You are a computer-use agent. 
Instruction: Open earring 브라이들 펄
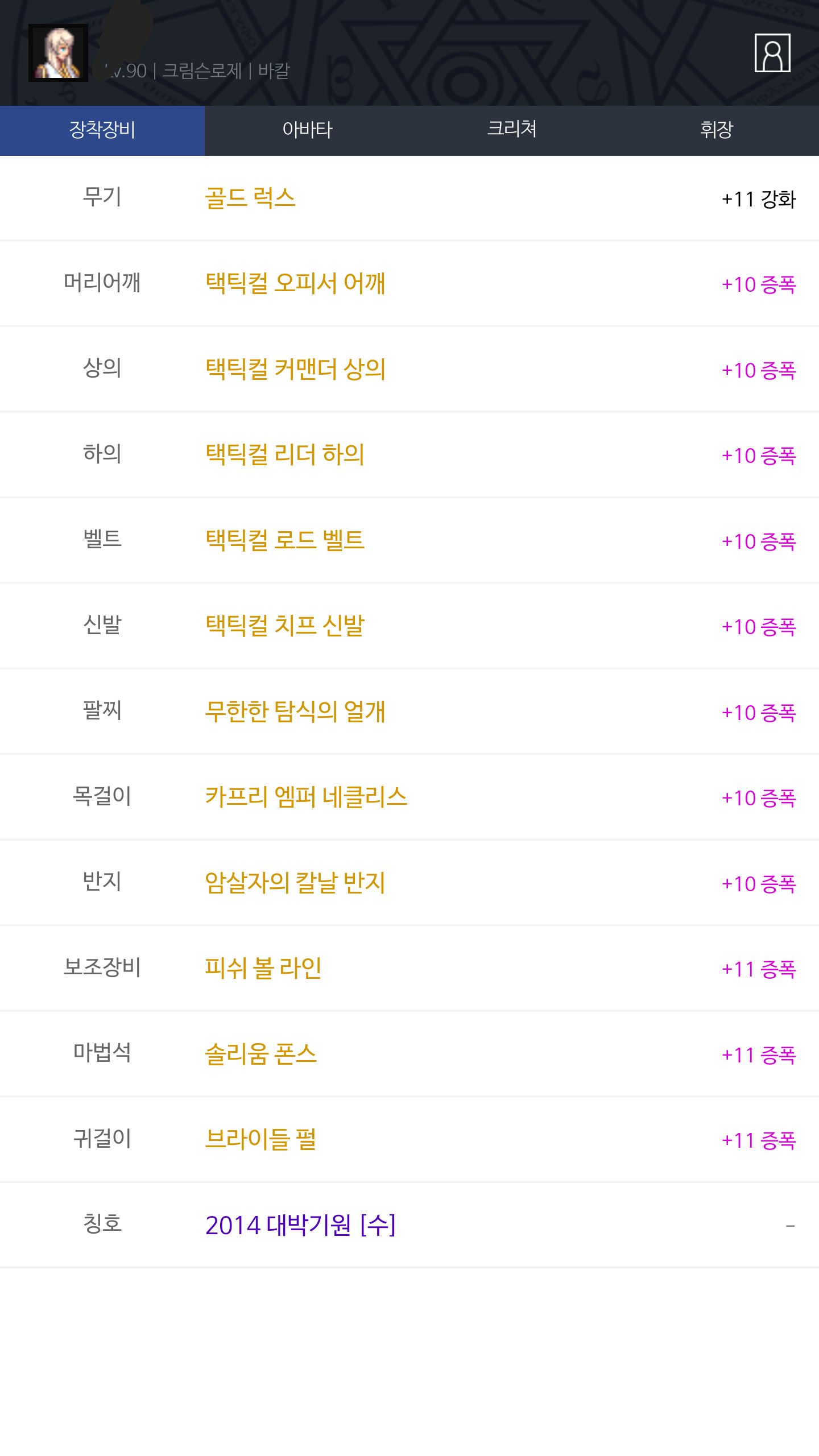coord(260,1139)
